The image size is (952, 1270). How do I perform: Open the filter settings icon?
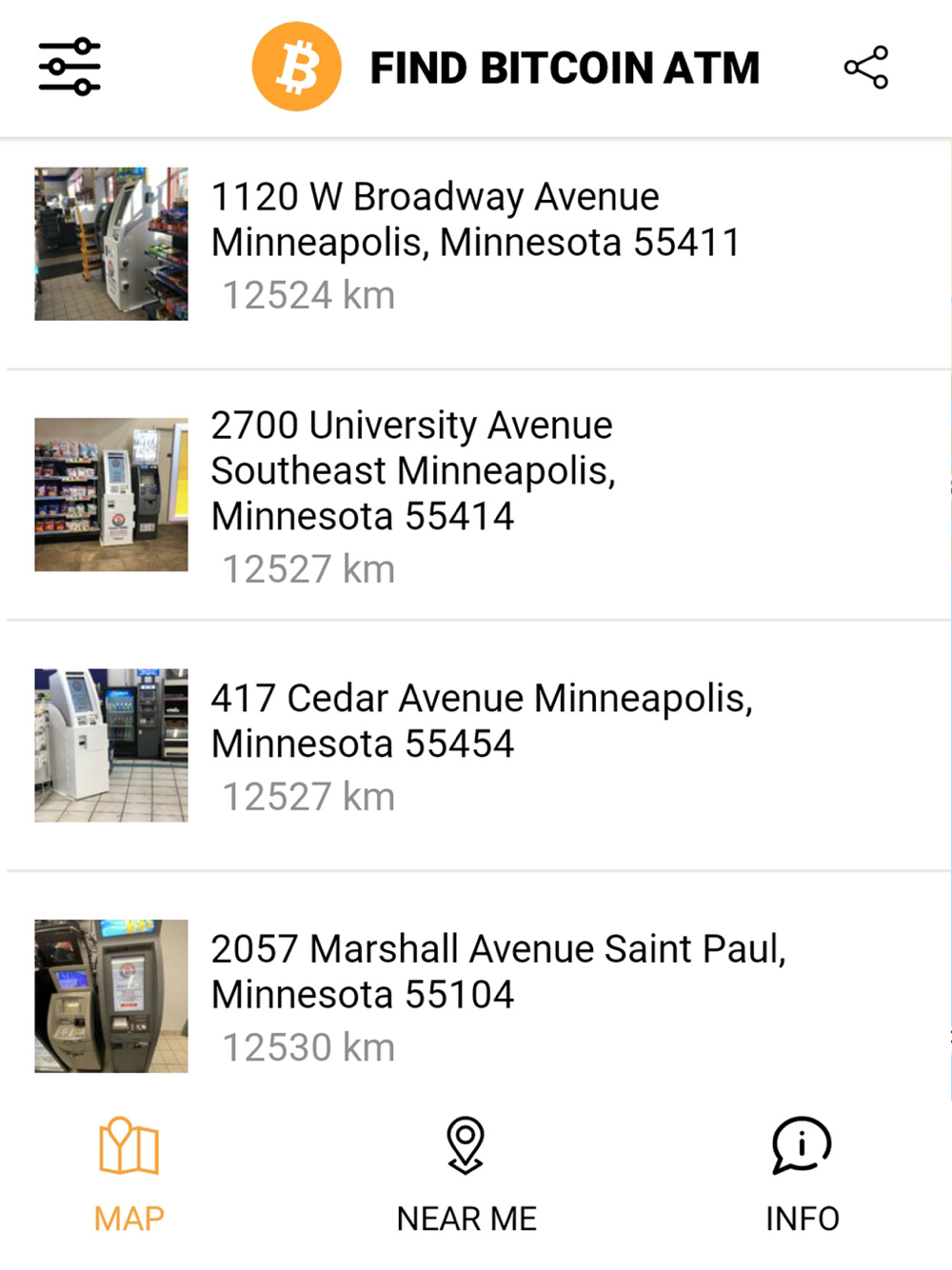tap(69, 67)
